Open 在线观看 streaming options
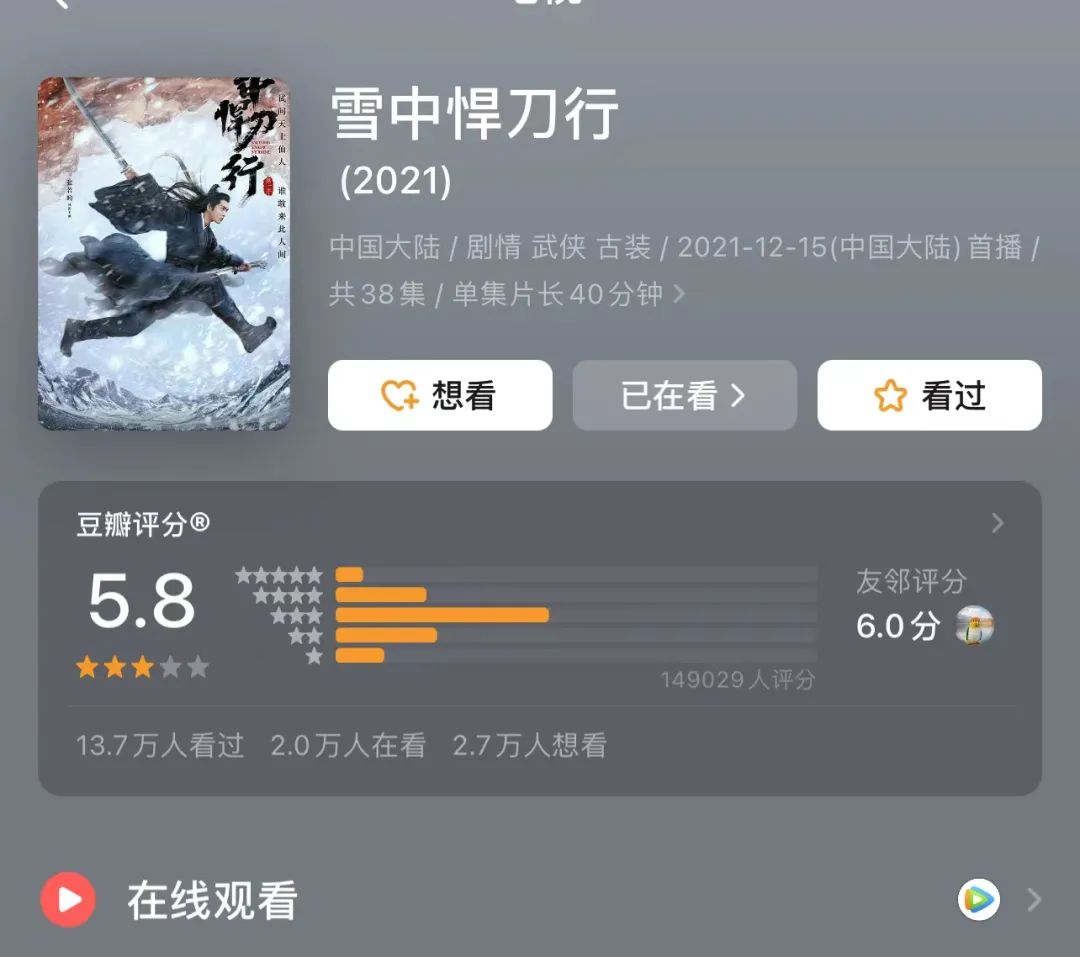Screen dimensions: 1080x957 [1033, 900]
